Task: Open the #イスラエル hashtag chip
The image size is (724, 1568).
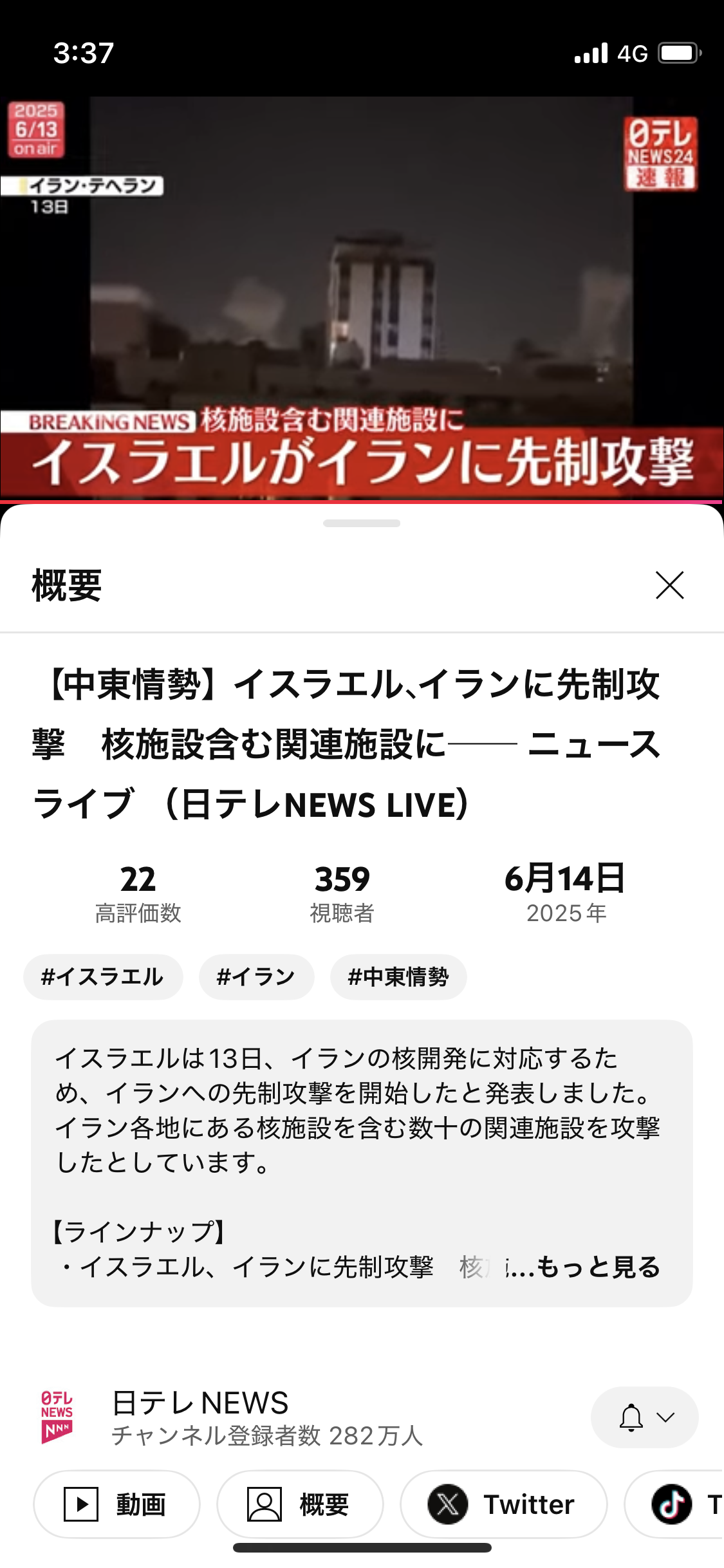Action: coord(103,977)
